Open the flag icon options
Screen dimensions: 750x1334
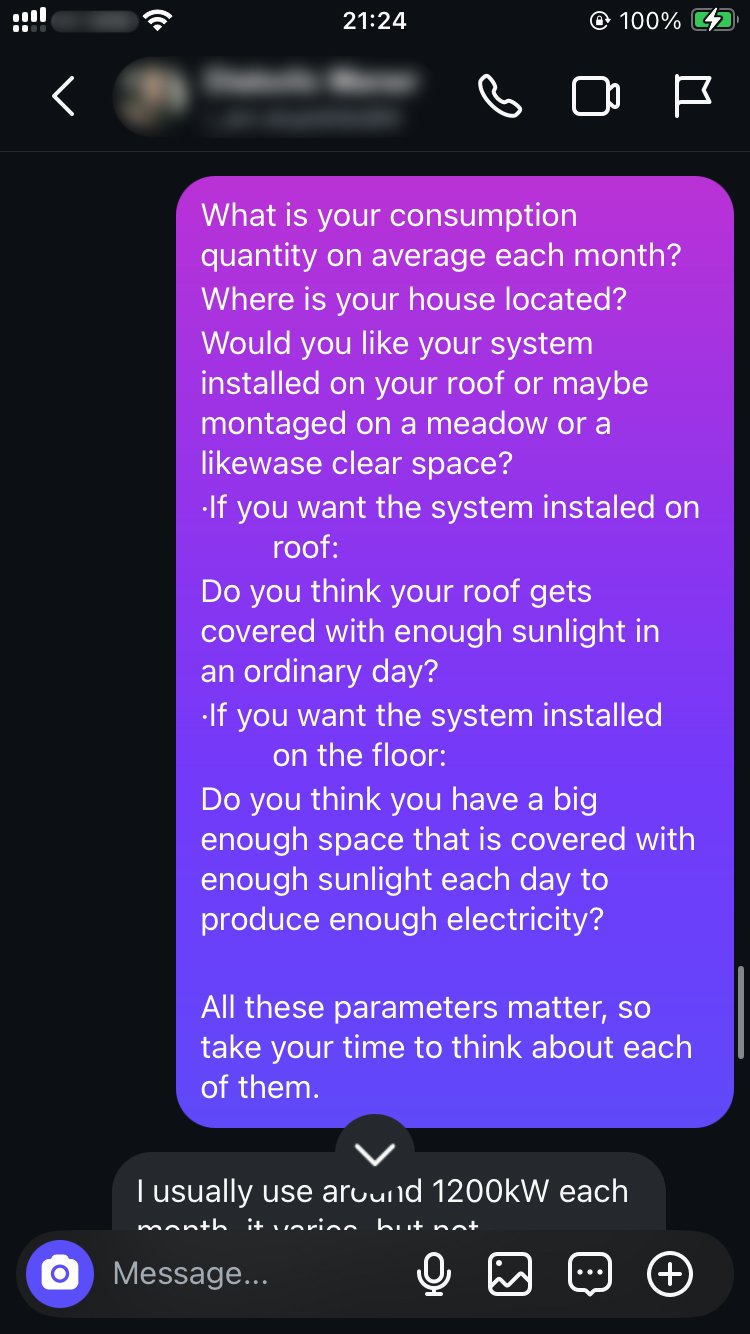point(690,97)
